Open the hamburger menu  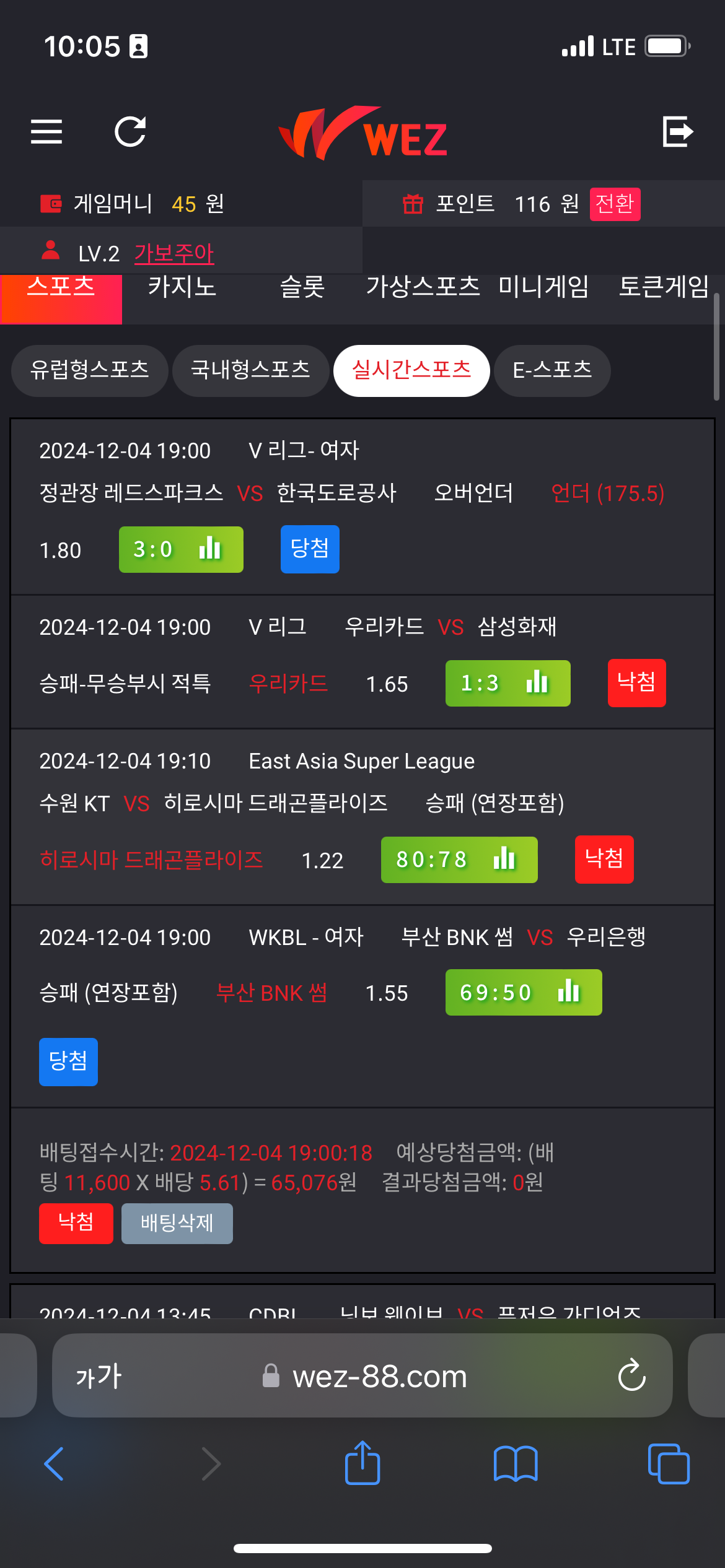46,131
